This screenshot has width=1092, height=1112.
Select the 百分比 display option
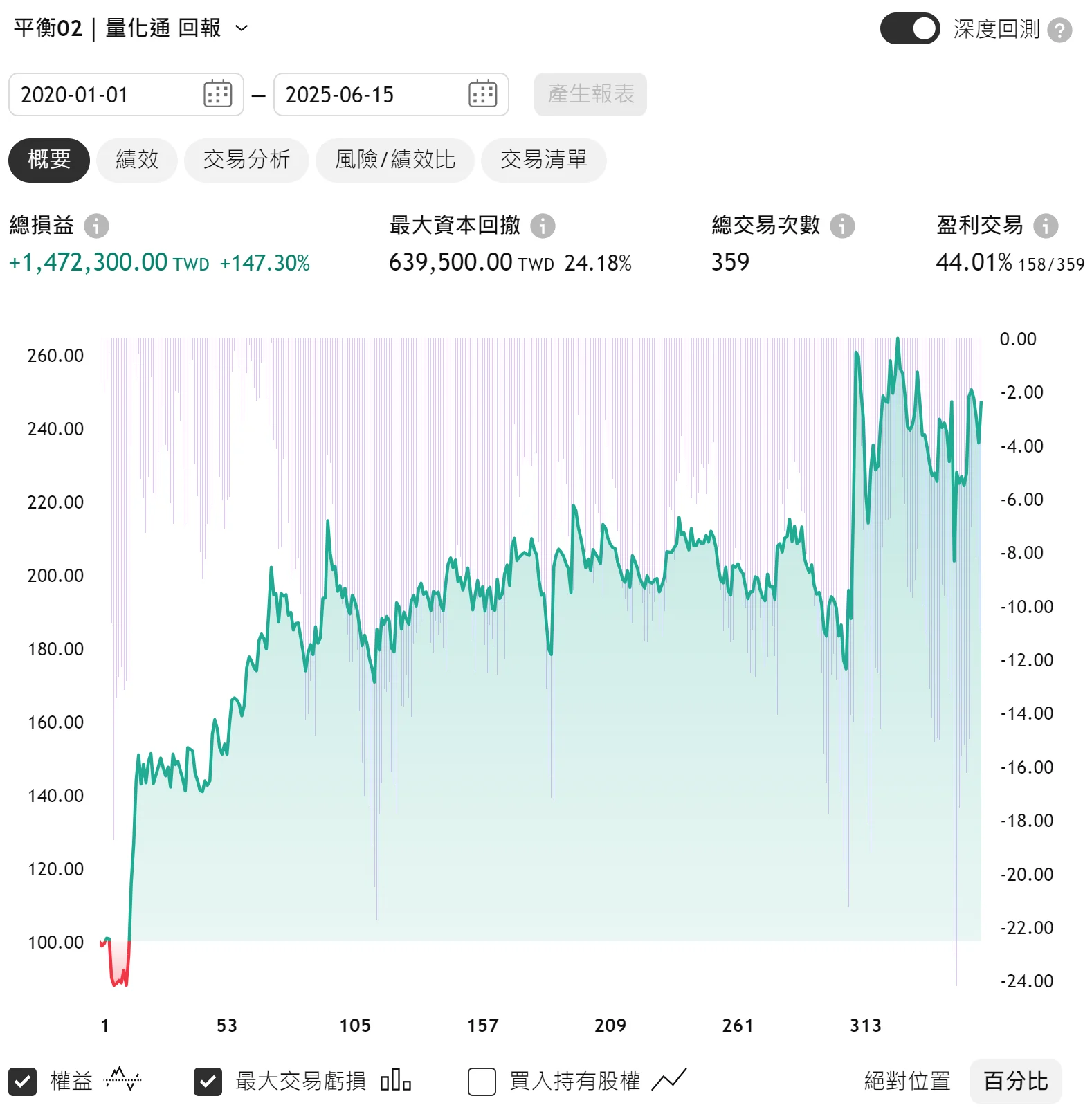[x=1015, y=1081]
